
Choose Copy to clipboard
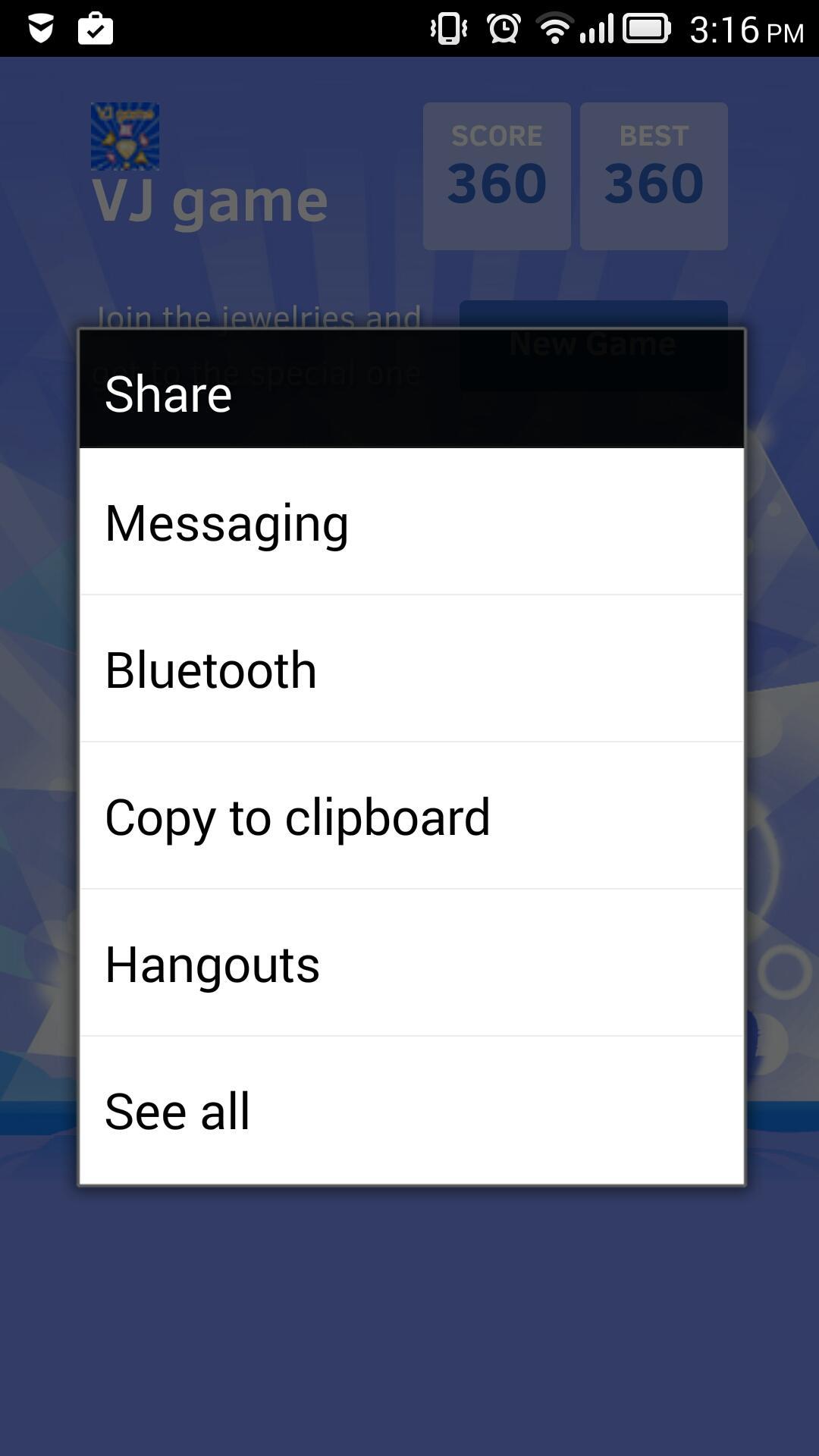(411, 817)
